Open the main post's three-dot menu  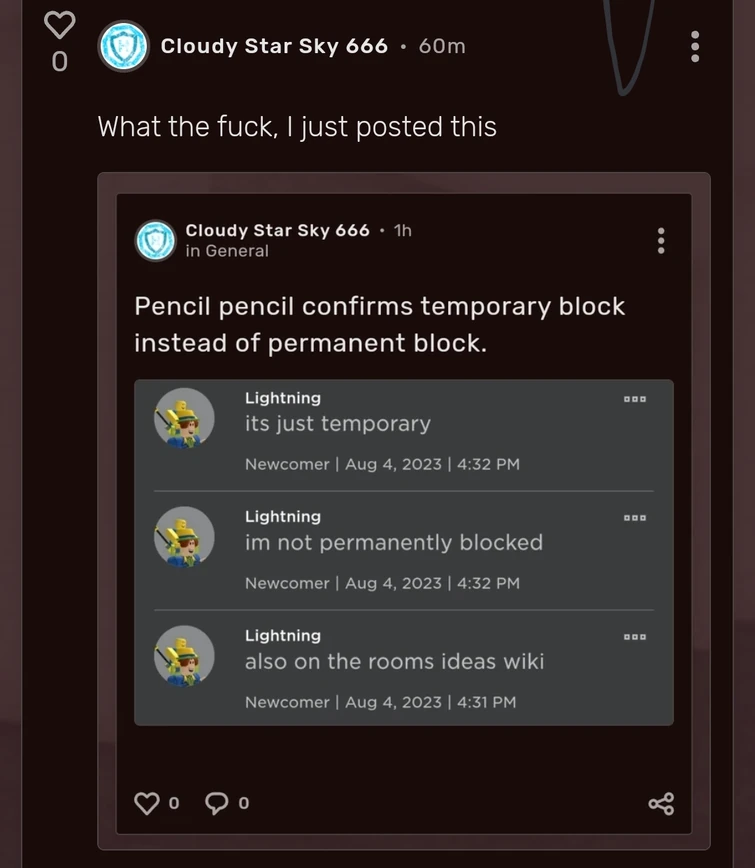click(x=694, y=47)
